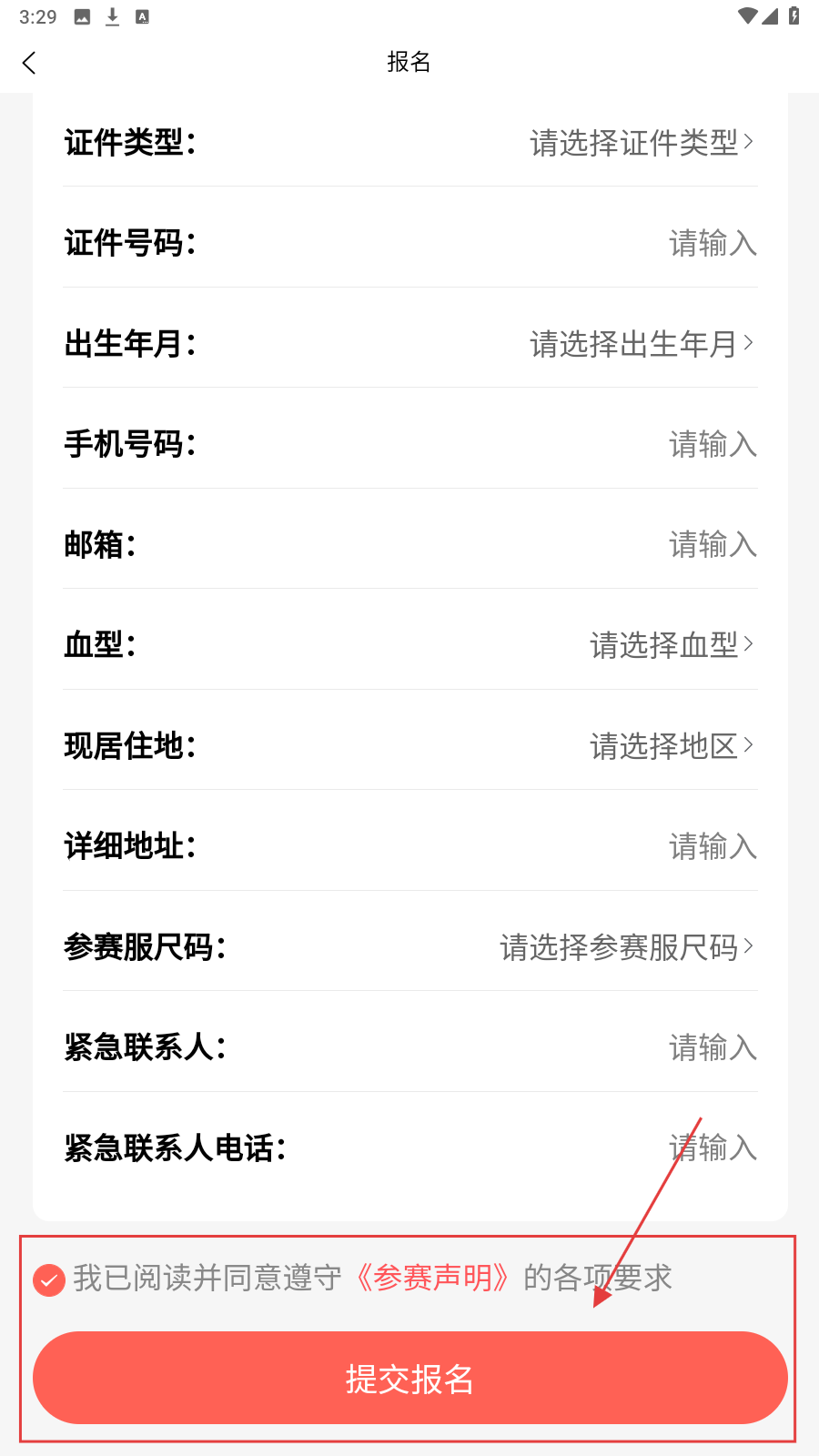Pick a region for 现居住地
Viewport: 819px width, 1456px height.
point(671,746)
